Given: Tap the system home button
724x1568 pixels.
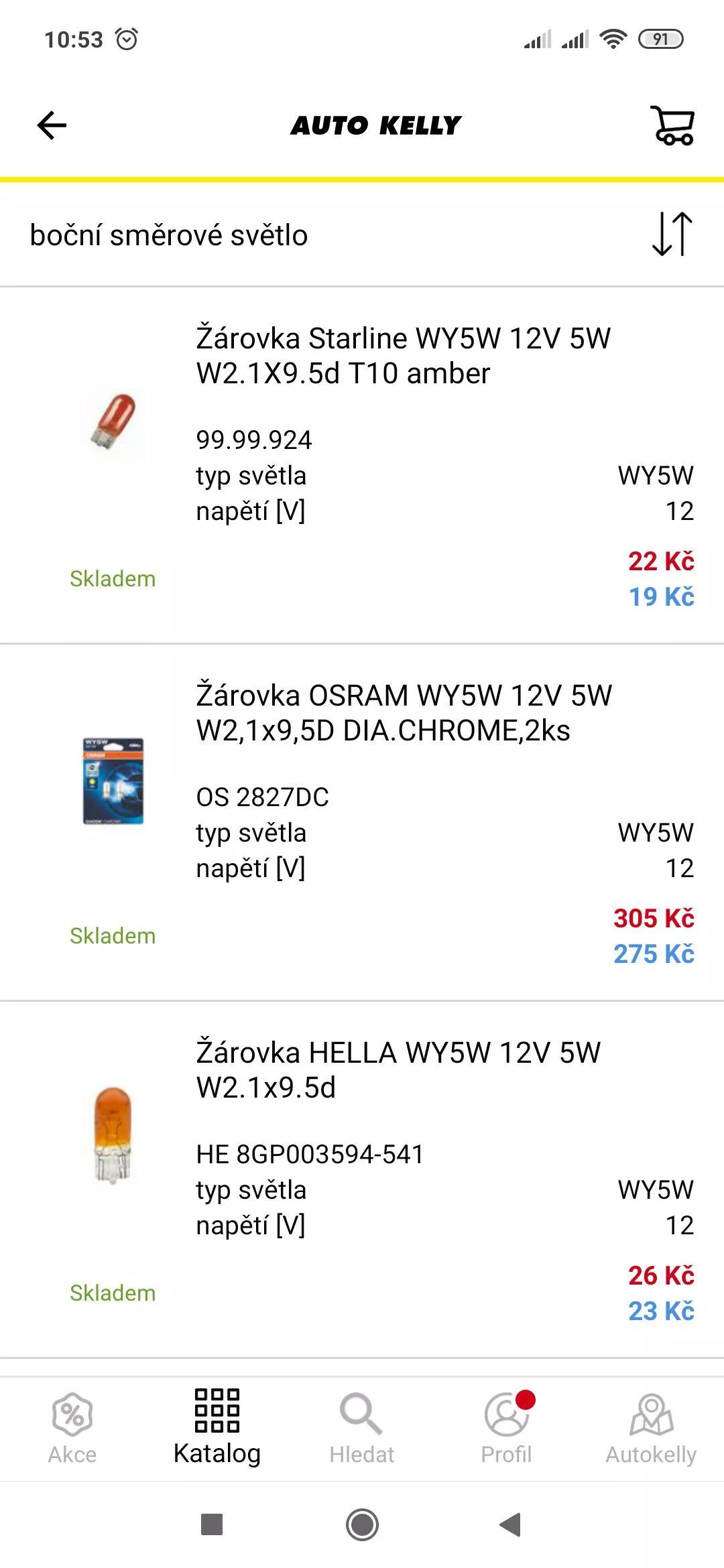Looking at the screenshot, I should point(362,1525).
